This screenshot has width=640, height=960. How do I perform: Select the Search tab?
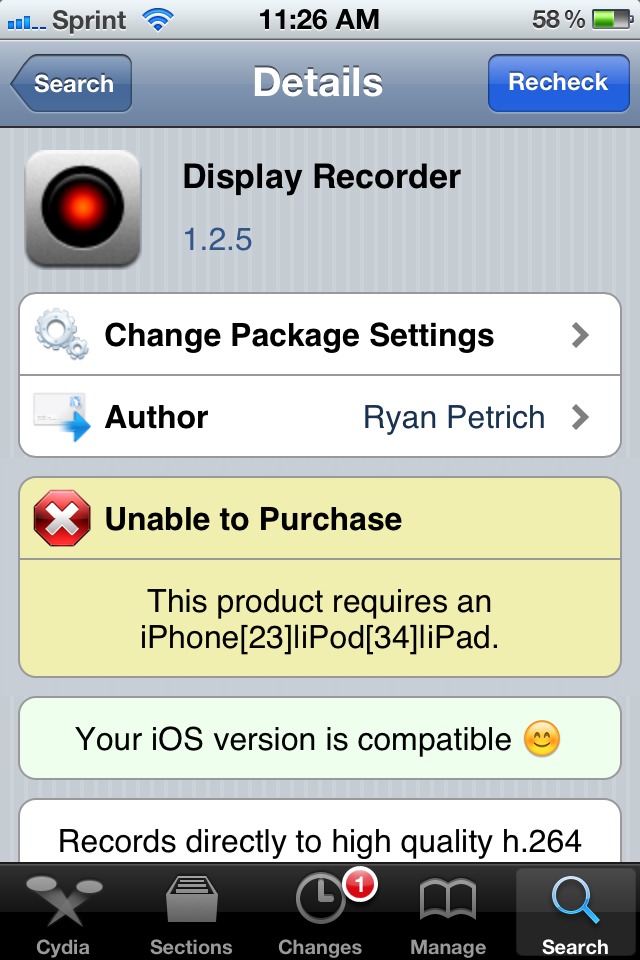[575, 912]
